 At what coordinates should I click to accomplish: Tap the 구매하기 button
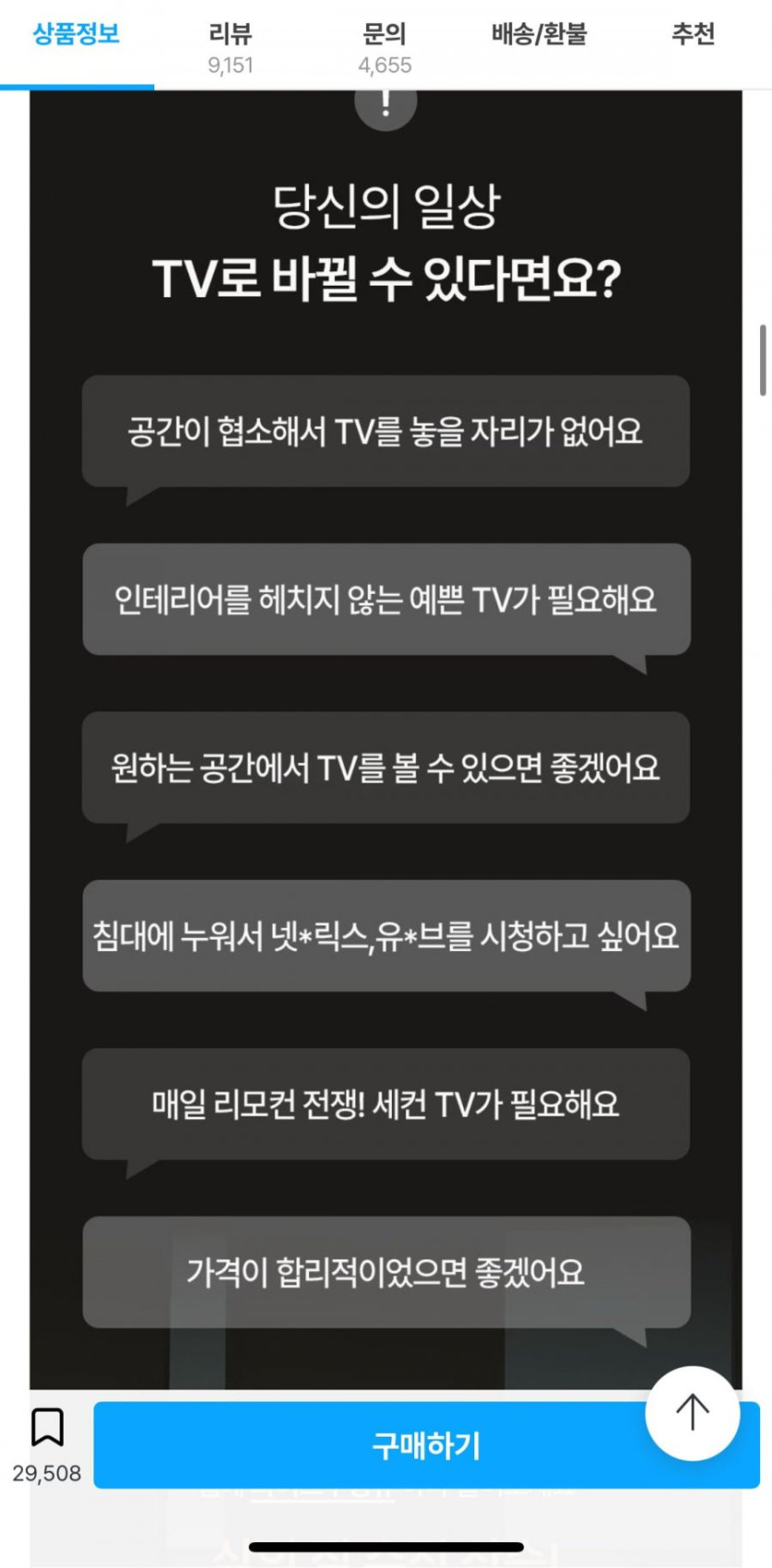pos(426,1445)
